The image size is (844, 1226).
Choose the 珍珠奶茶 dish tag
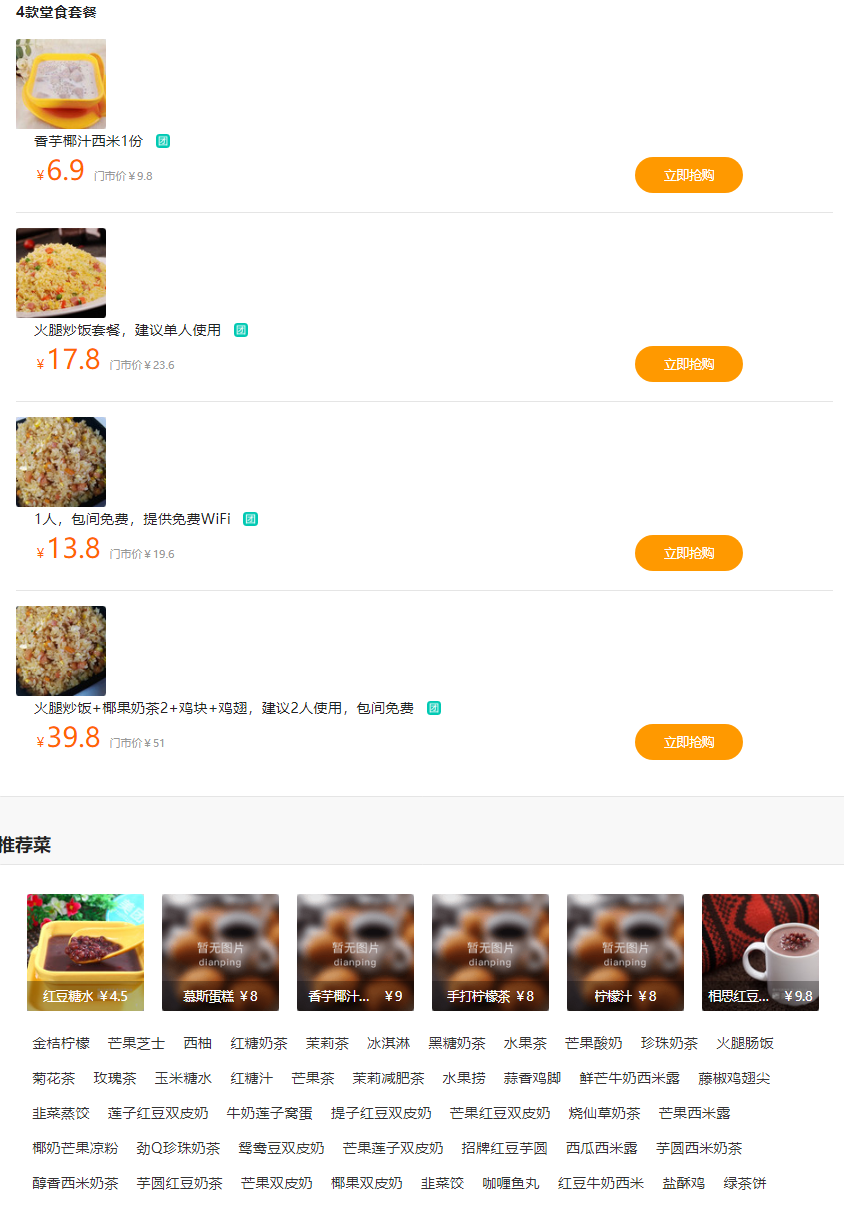[x=669, y=1043]
